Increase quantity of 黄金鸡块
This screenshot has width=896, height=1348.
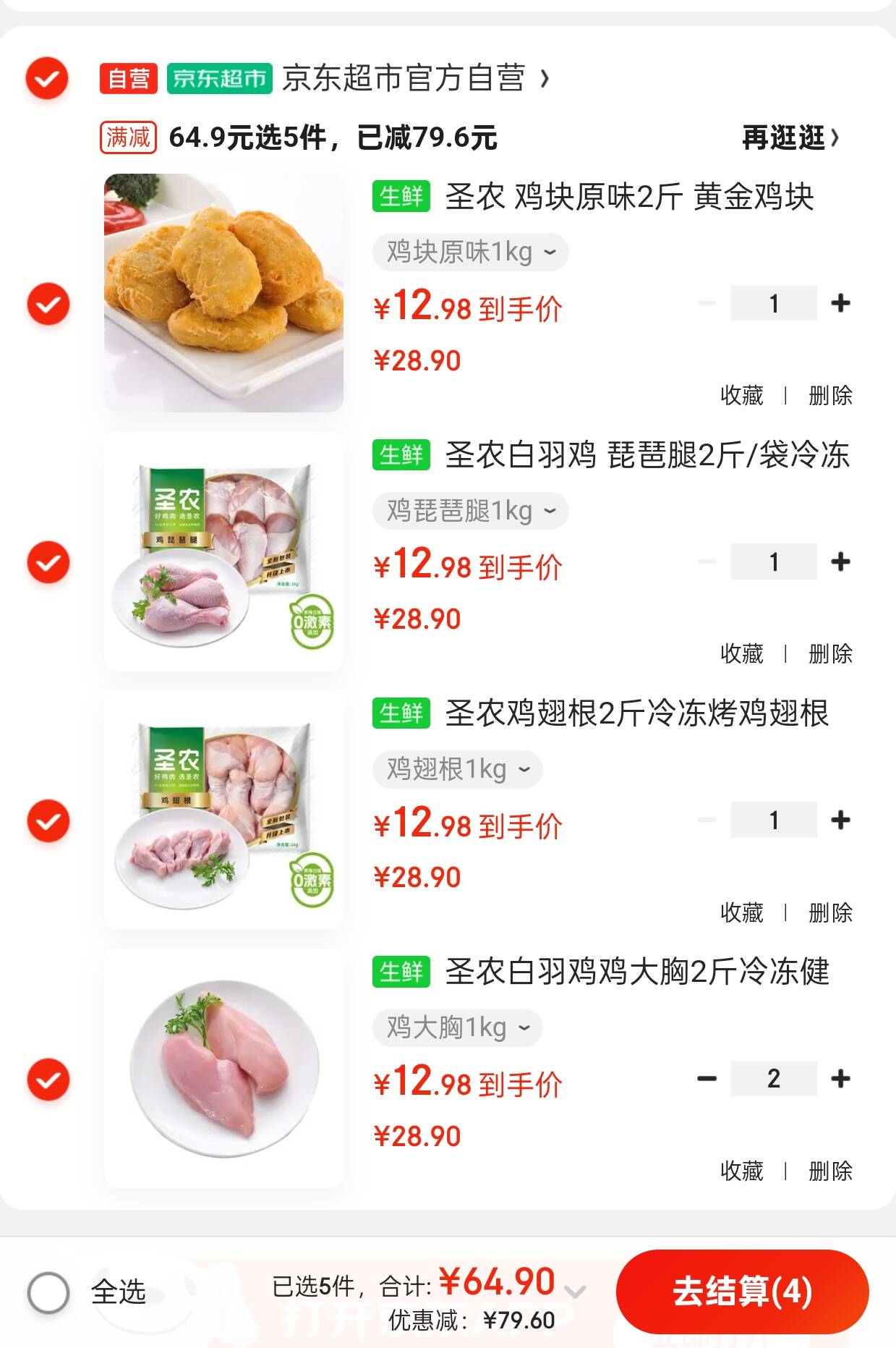(x=840, y=303)
